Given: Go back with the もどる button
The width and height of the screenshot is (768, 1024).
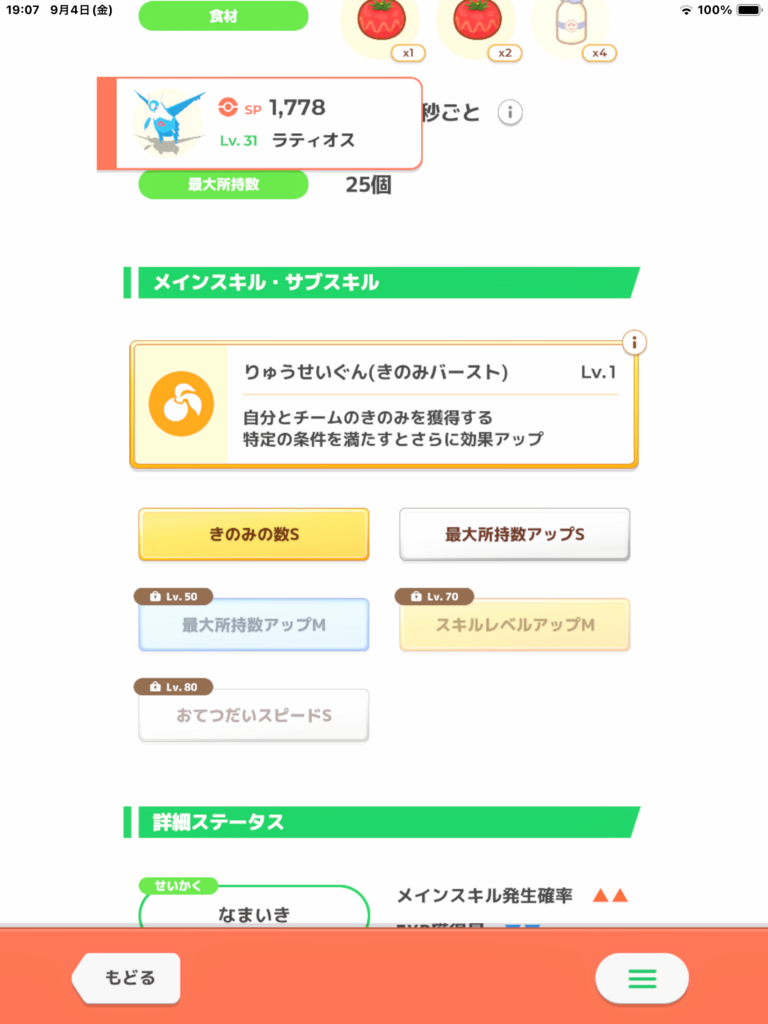Looking at the screenshot, I should pos(126,977).
